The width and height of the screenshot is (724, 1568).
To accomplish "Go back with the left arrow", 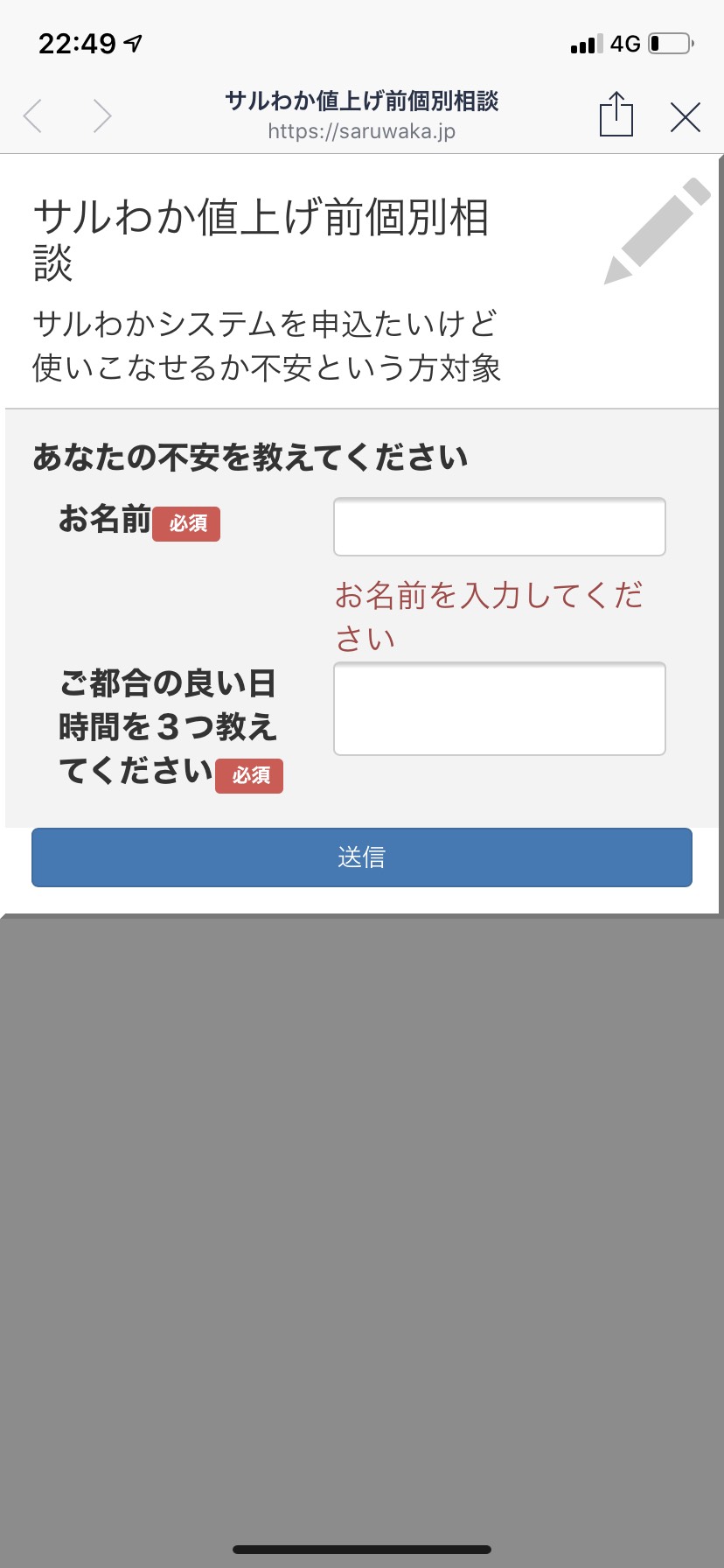I will point(33,115).
